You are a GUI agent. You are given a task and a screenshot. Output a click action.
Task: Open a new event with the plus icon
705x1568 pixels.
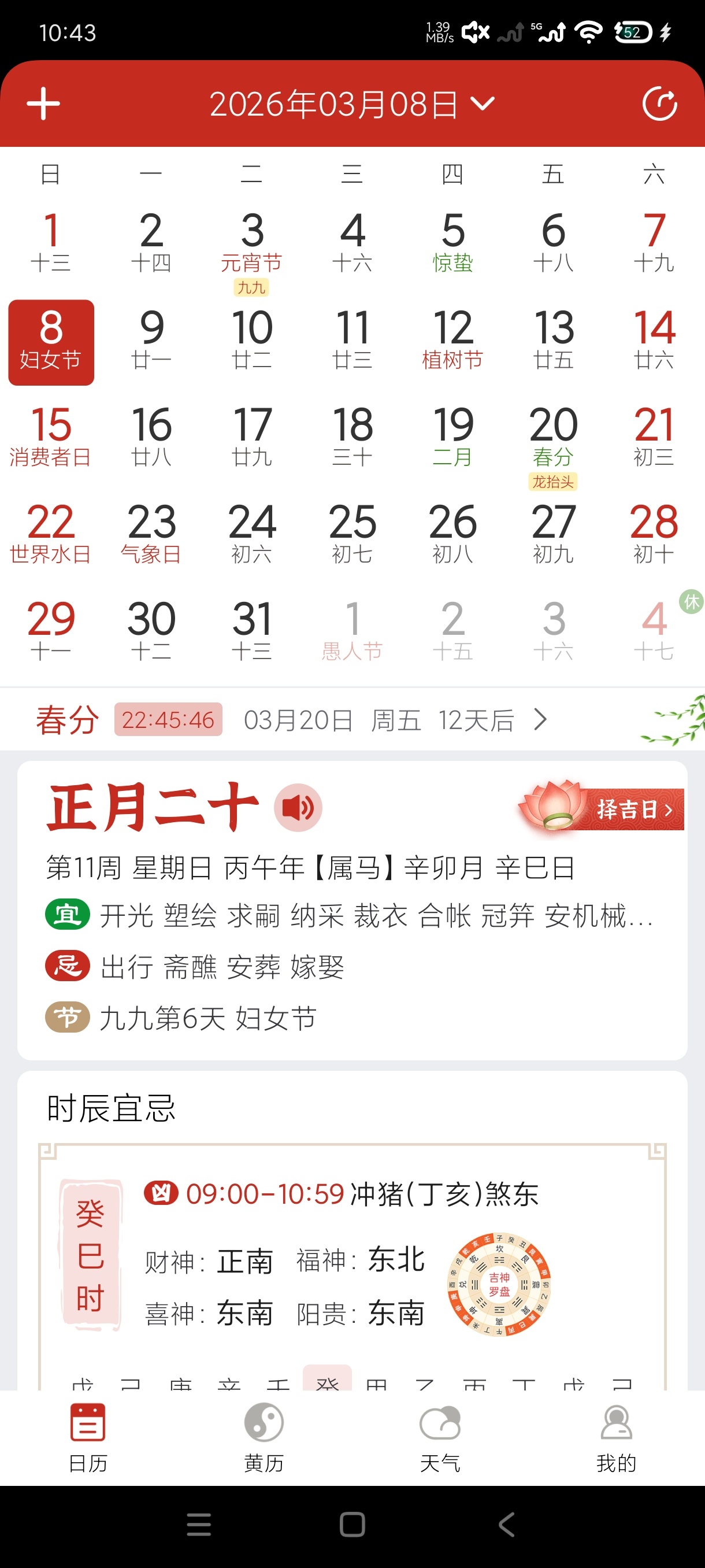[43, 102]
